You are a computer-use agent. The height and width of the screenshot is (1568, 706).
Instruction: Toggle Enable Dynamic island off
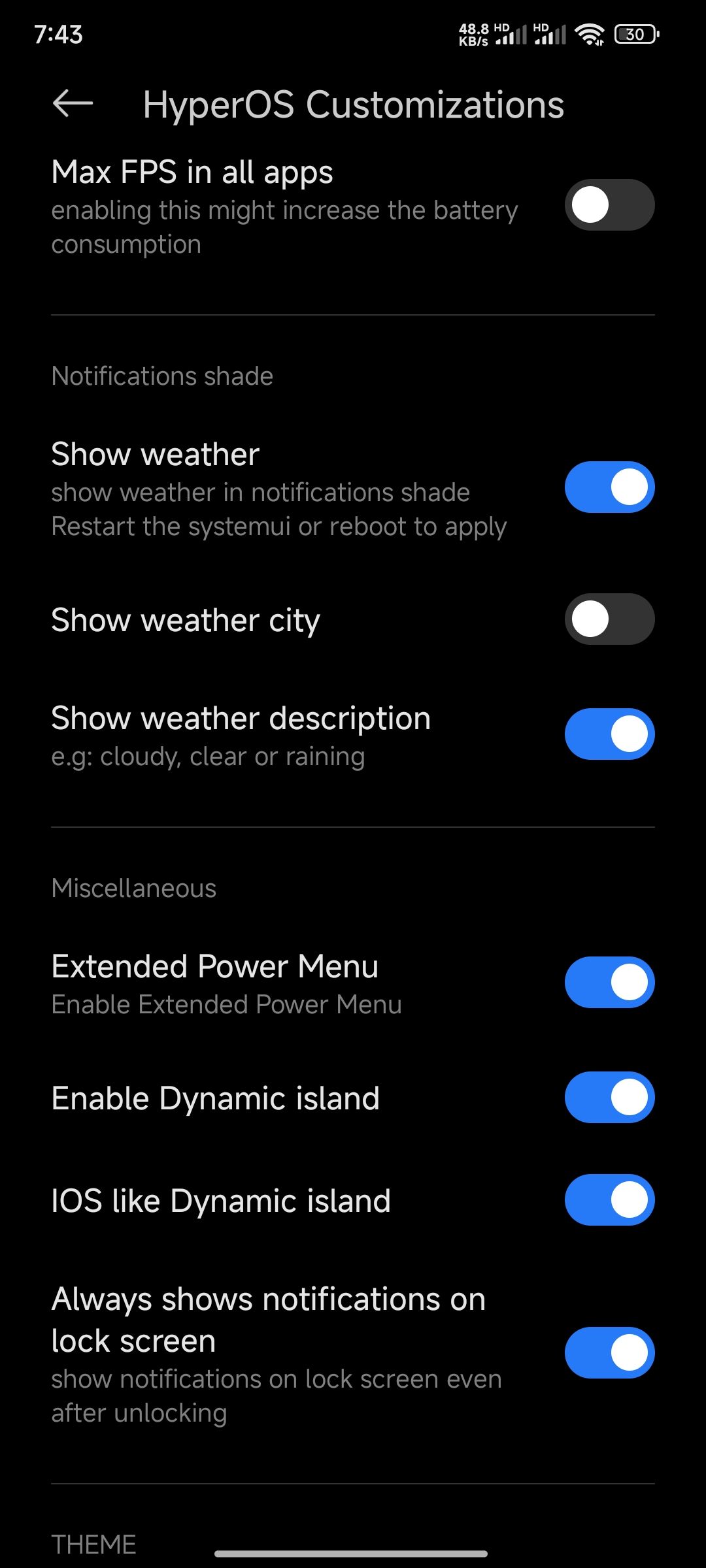[x=609, y=1098]
